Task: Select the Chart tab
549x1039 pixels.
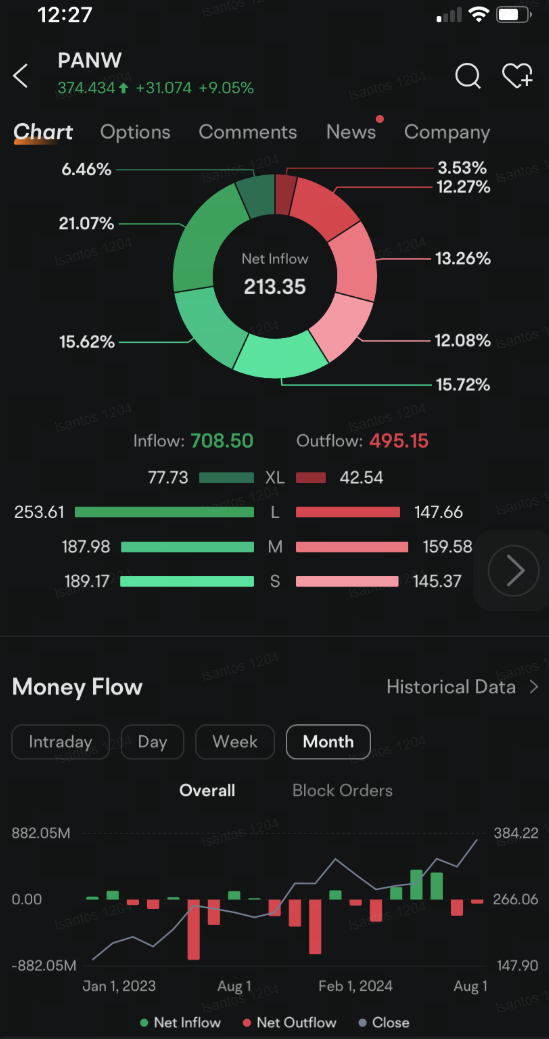Action: (43, 132)
